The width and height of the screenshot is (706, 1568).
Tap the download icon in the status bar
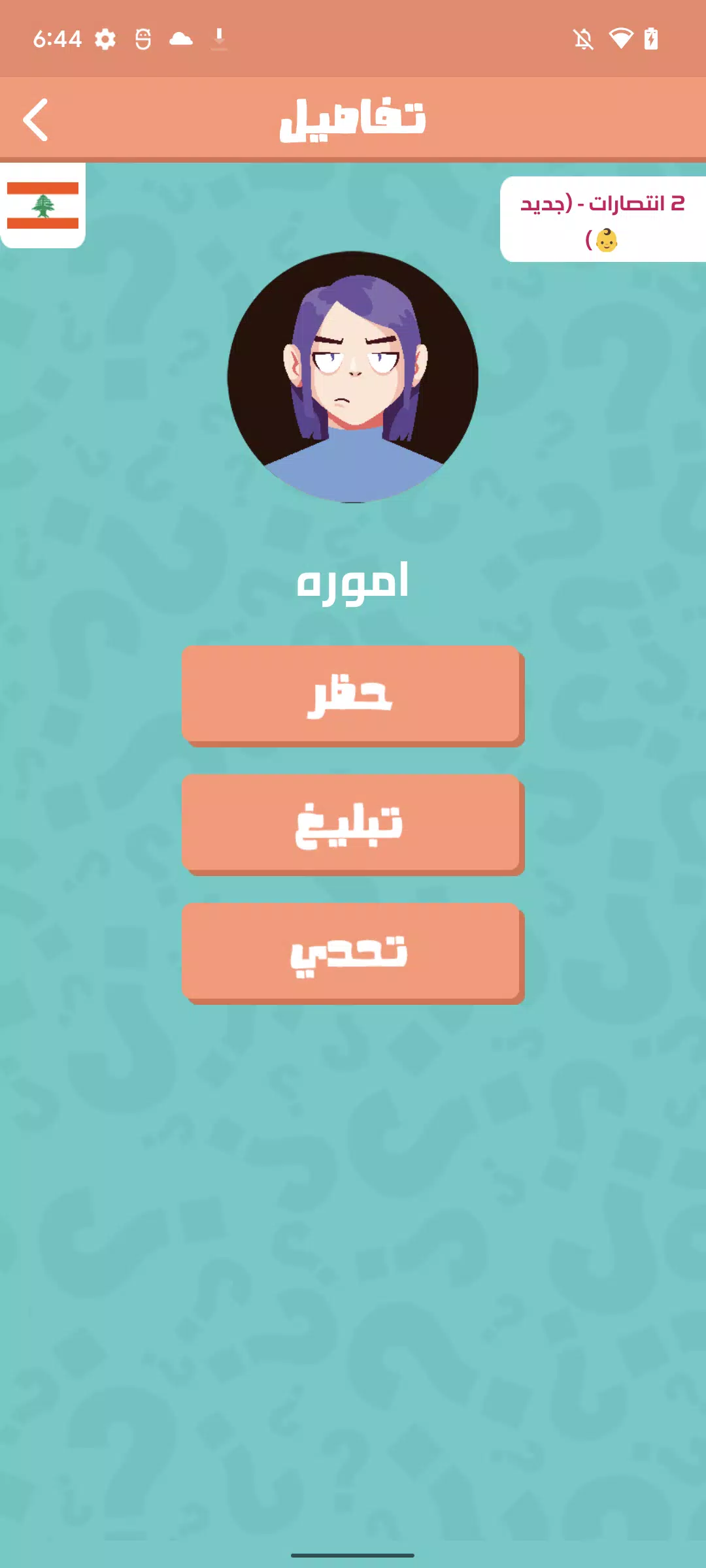[219, 39]
